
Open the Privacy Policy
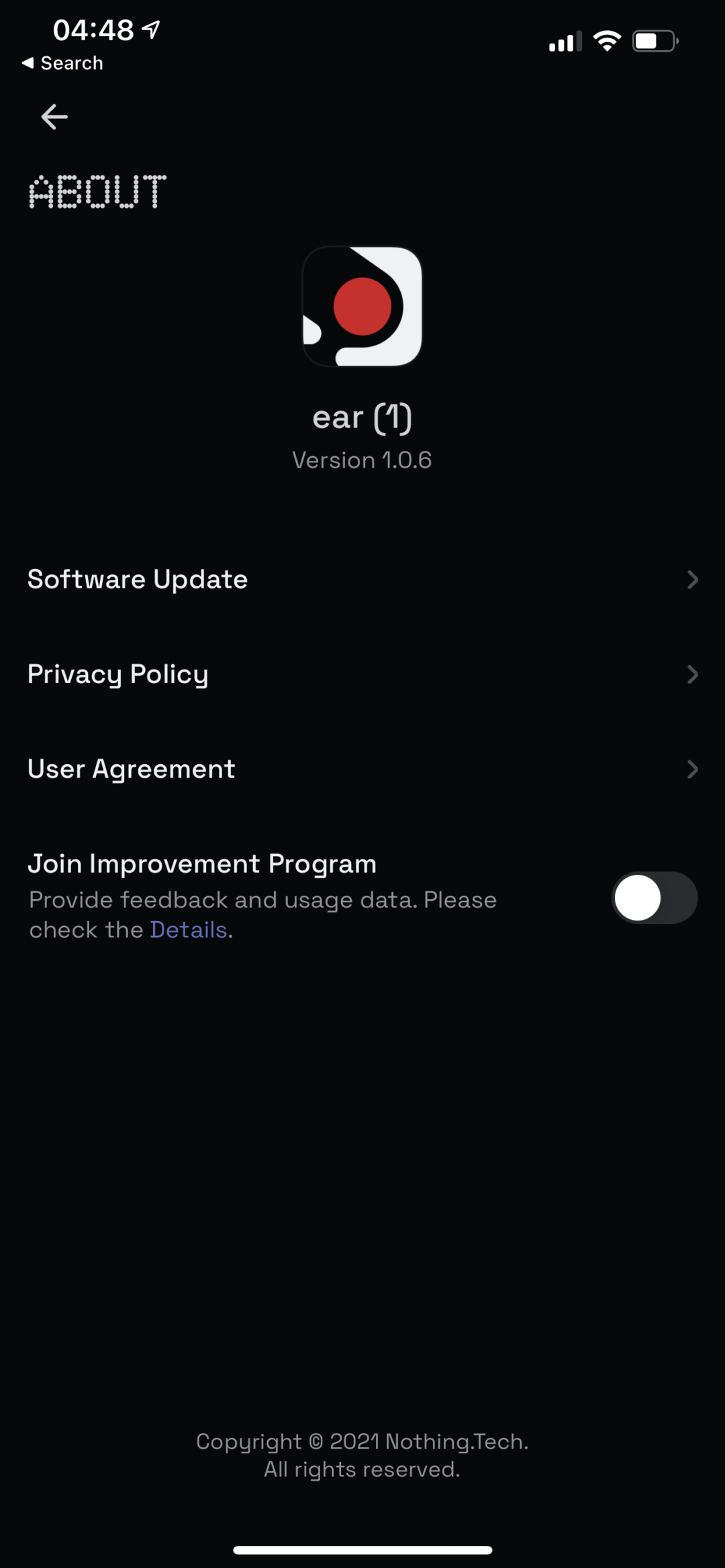(362, 674)
